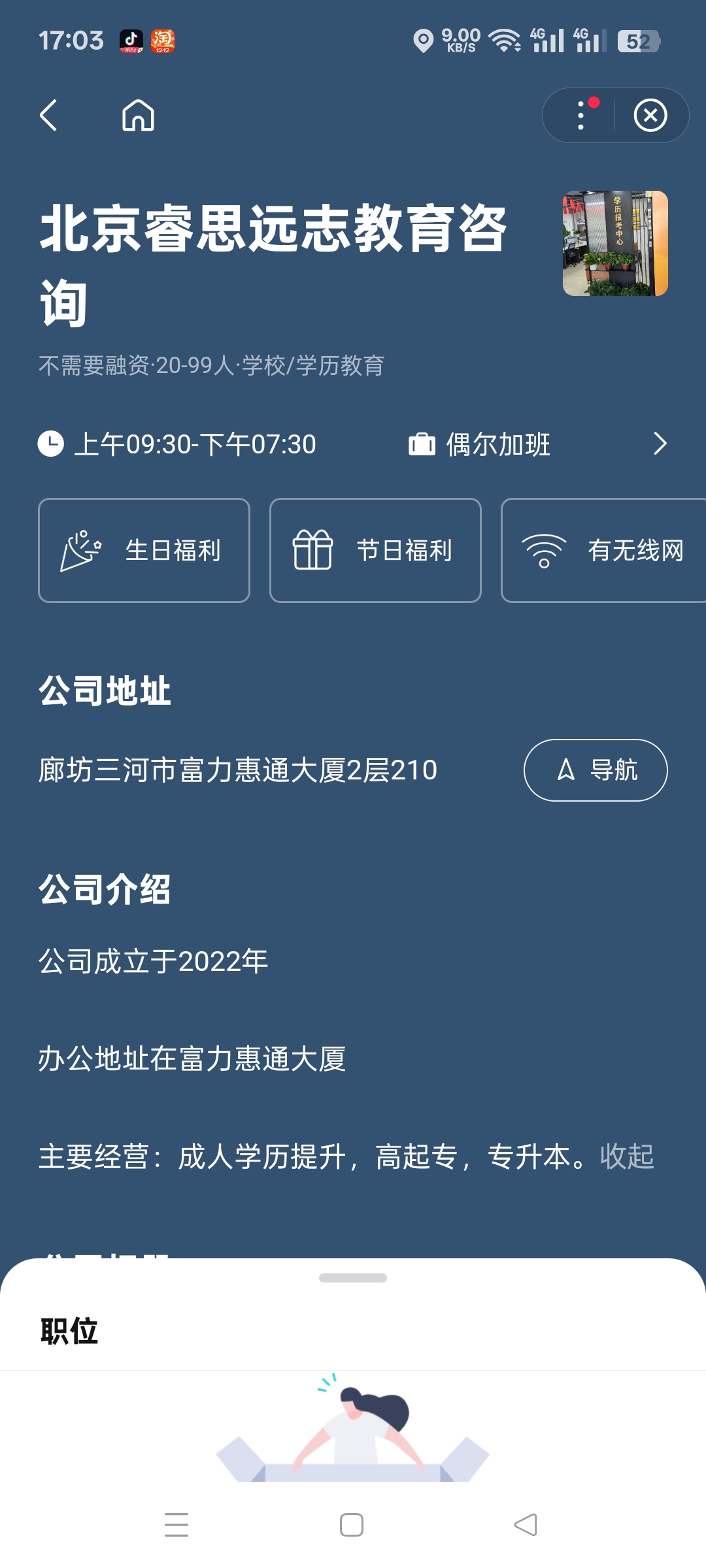Go back to the previous page
706x1568 pixels.
click(50, 116)
